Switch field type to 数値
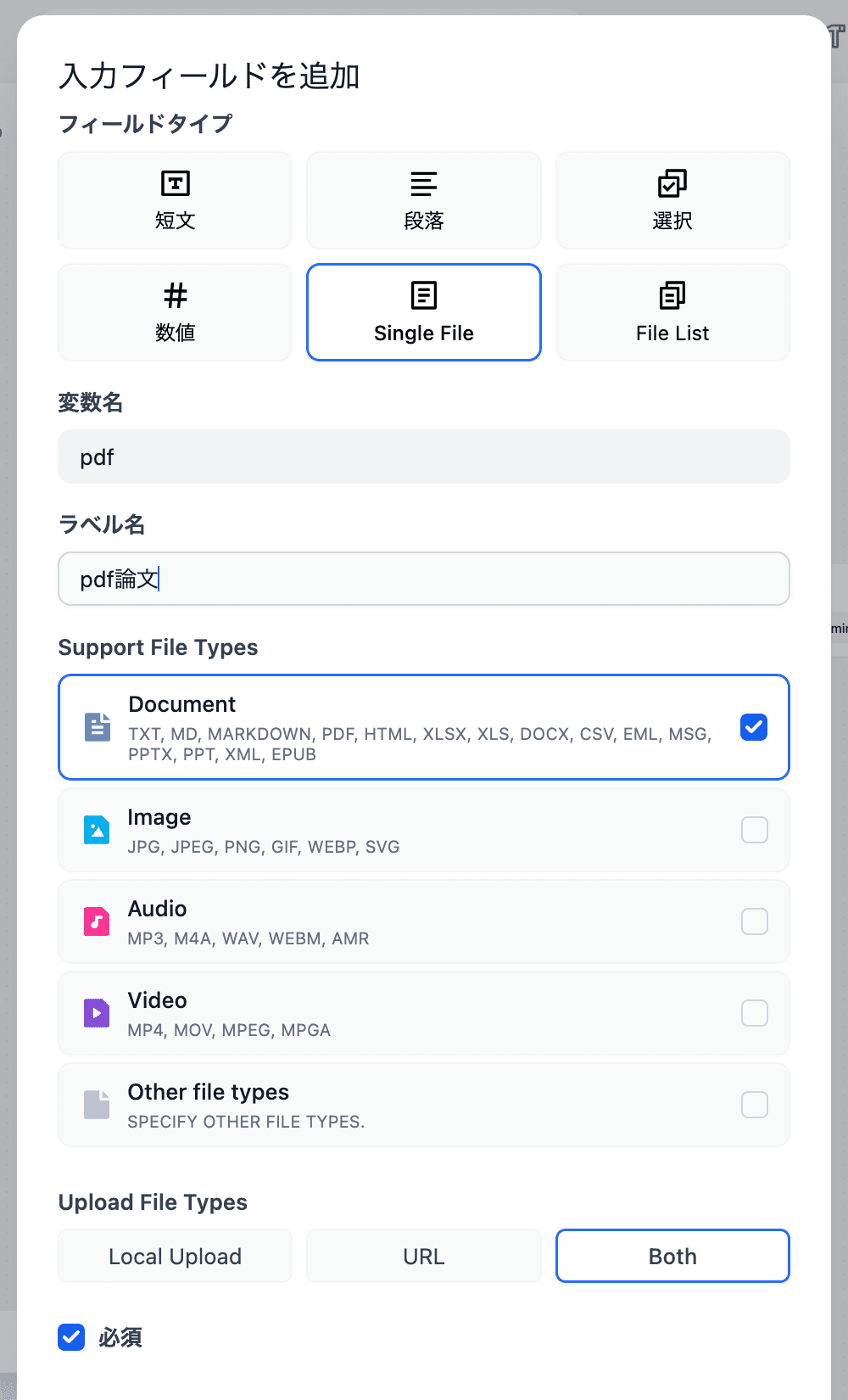 pyautogui.click(x=175, y=312)
